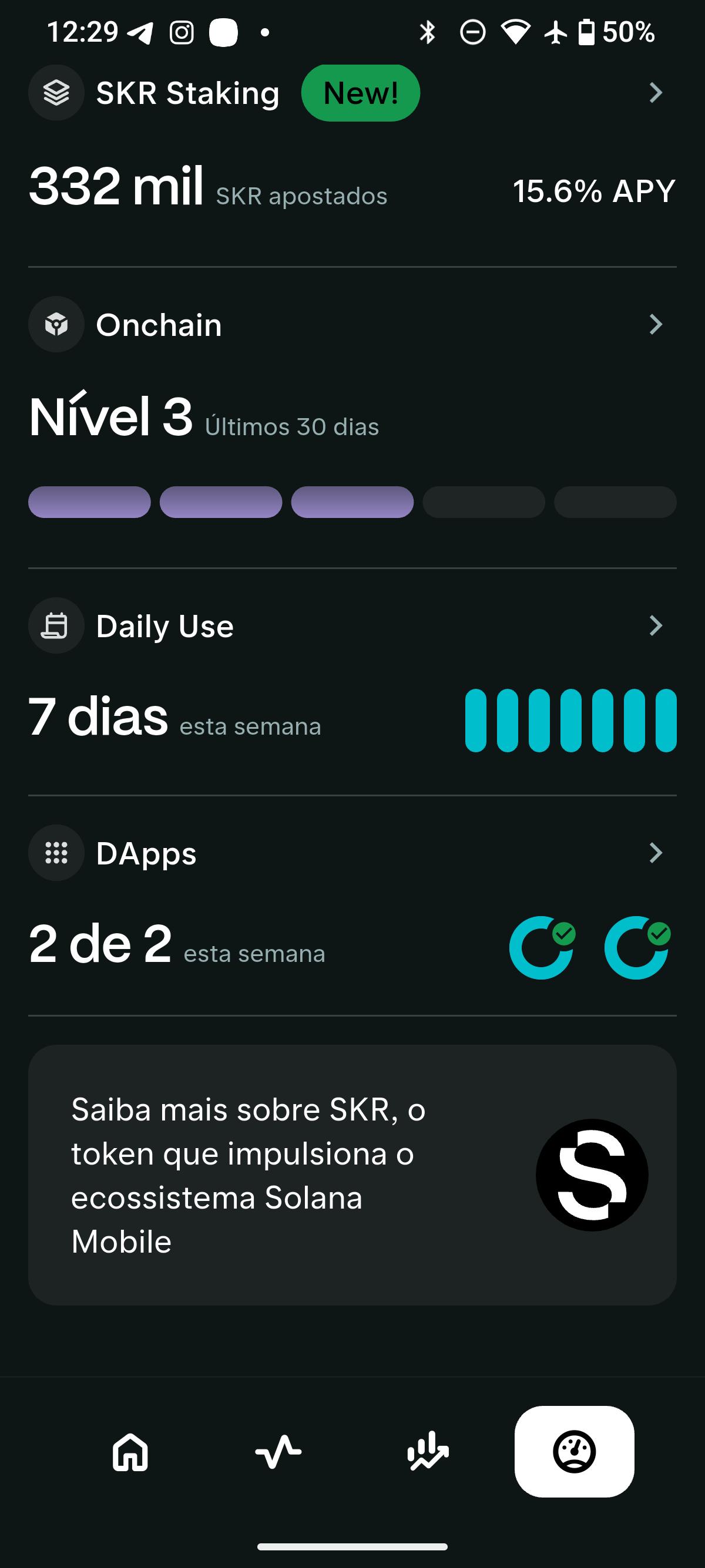
Task: Open the learn more about SKR card
Action: point(352,1175)
